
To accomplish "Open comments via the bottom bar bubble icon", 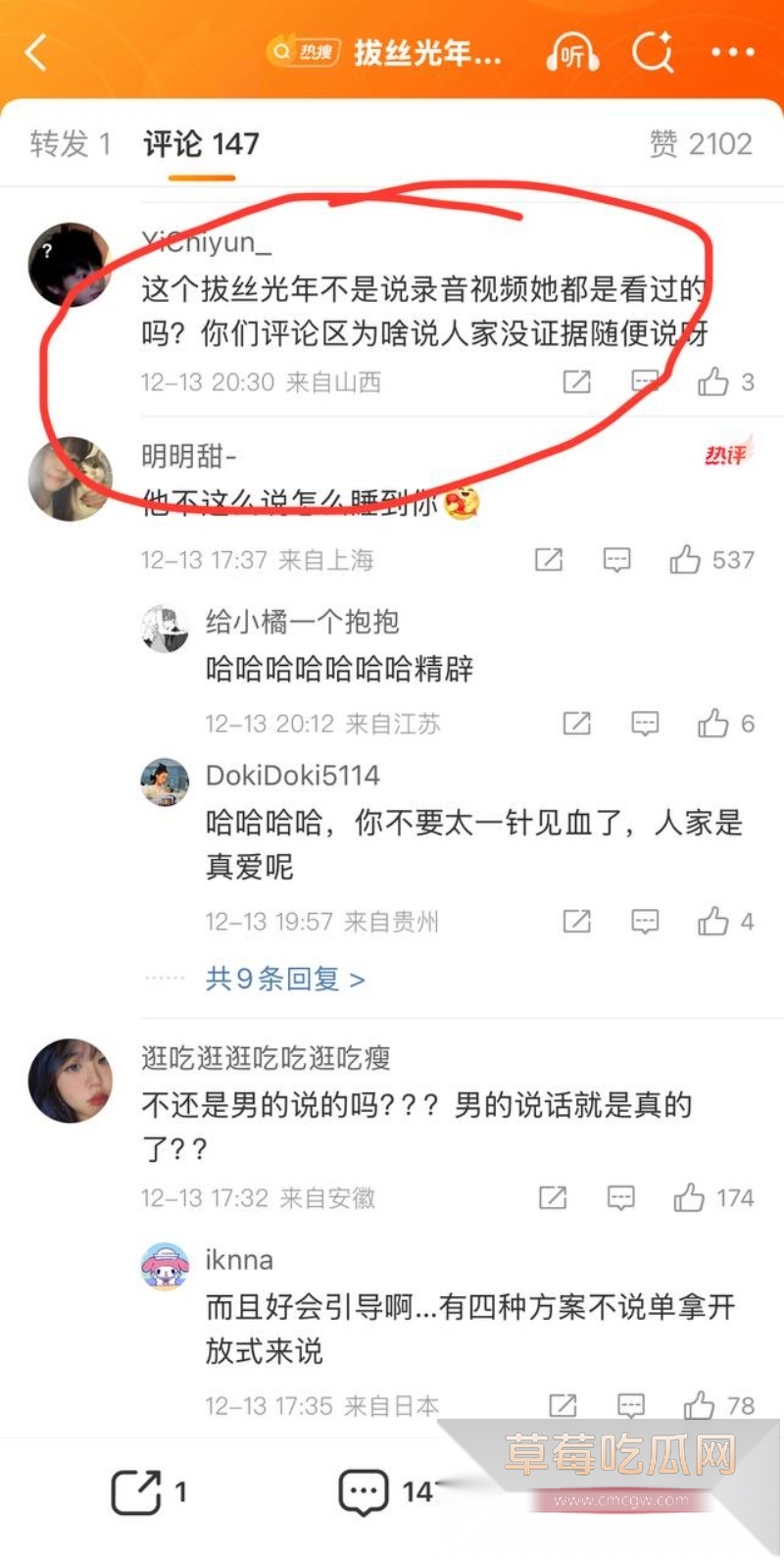I will click(x=363, y=1488).
